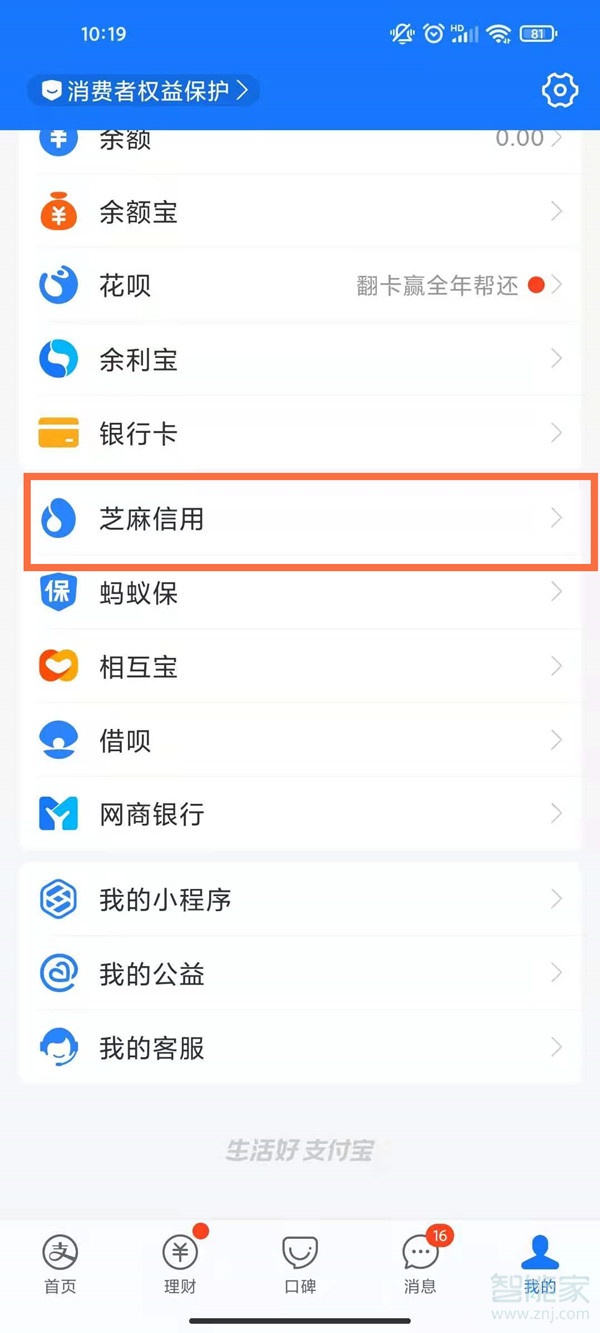This screenshot has width=600, height=1333.
Task: Go to 网商银行
Action: pos(300,813)
